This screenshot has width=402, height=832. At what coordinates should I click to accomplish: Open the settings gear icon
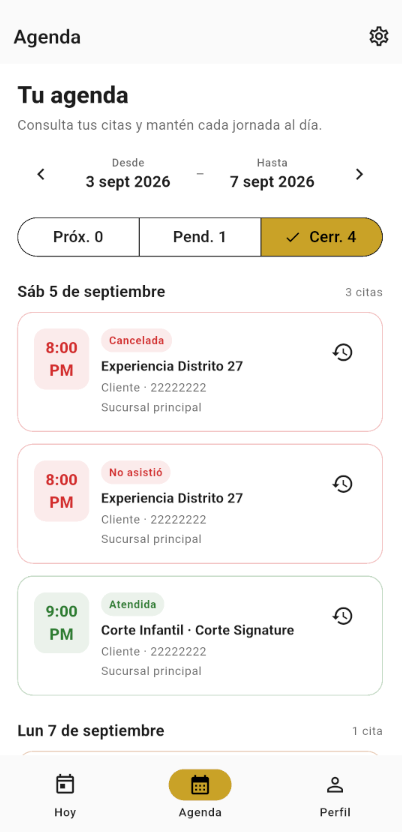[x=379, y=37]
